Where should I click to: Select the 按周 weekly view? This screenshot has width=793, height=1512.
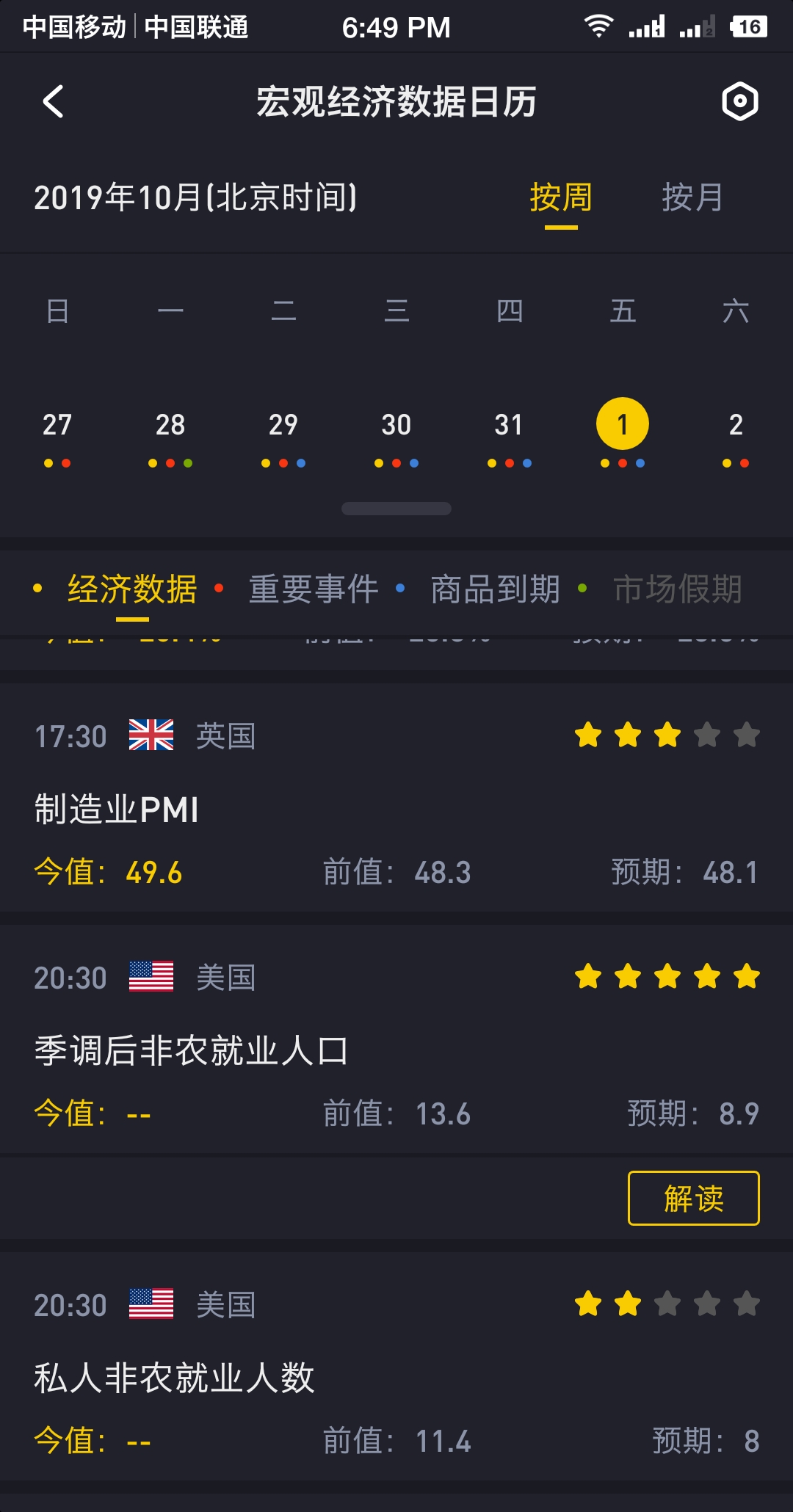point(561,197)
